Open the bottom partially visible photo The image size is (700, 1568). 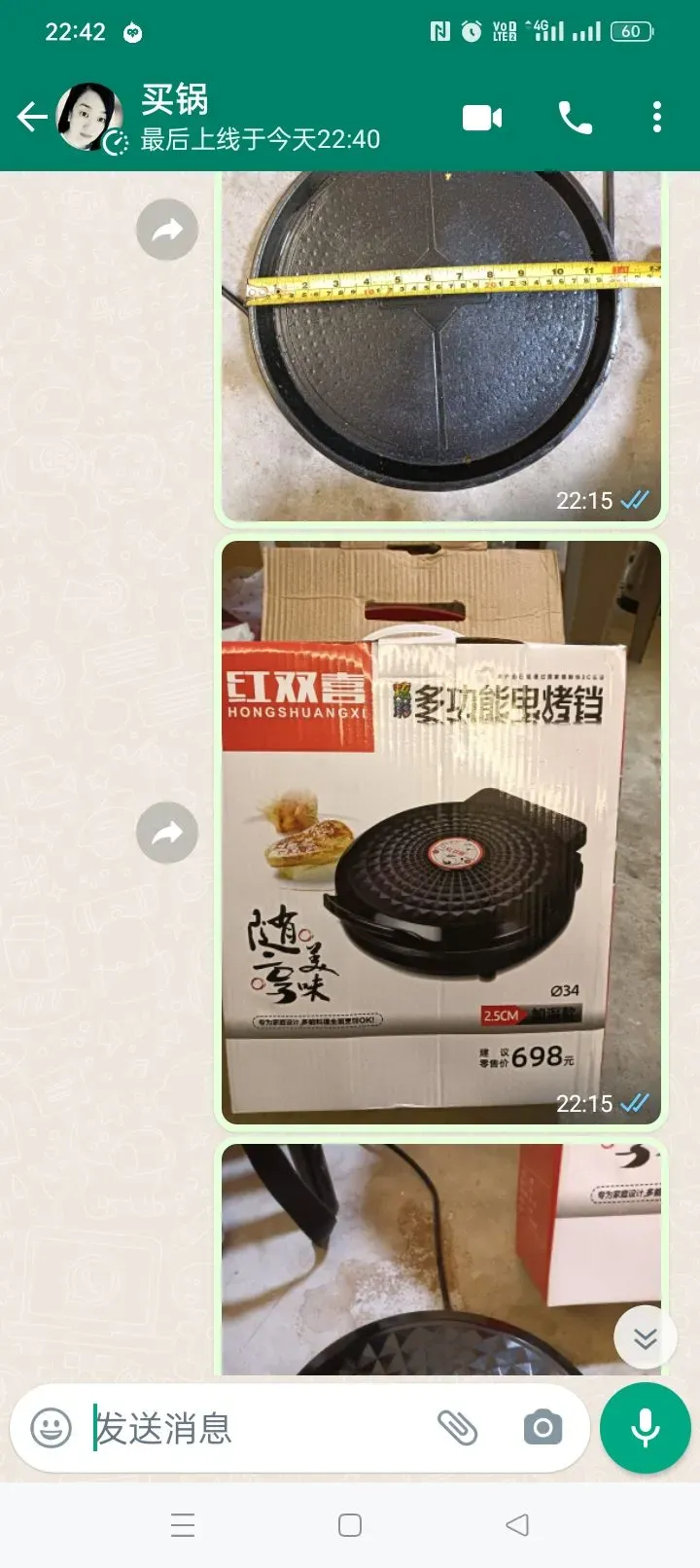click(441, 1259)
